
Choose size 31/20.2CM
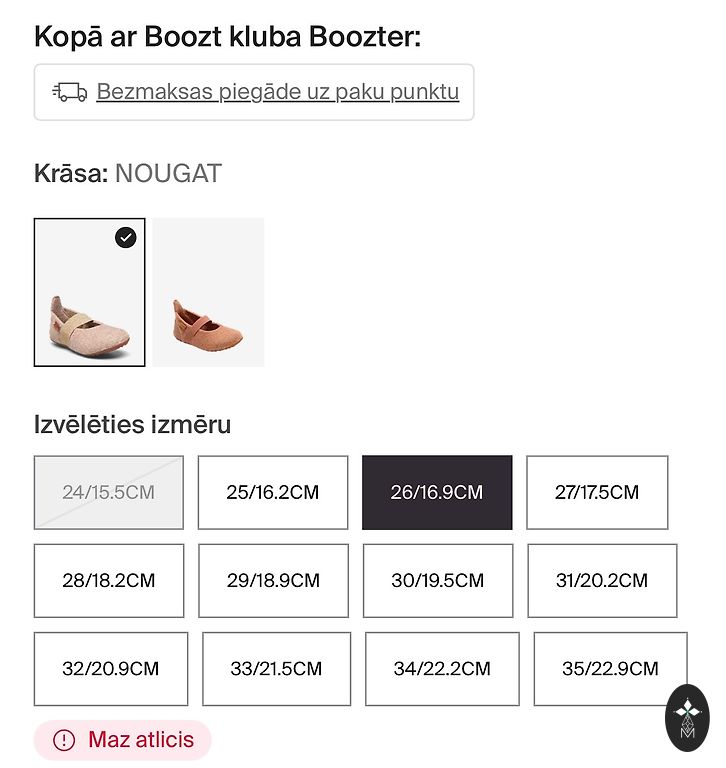[601, 580]
